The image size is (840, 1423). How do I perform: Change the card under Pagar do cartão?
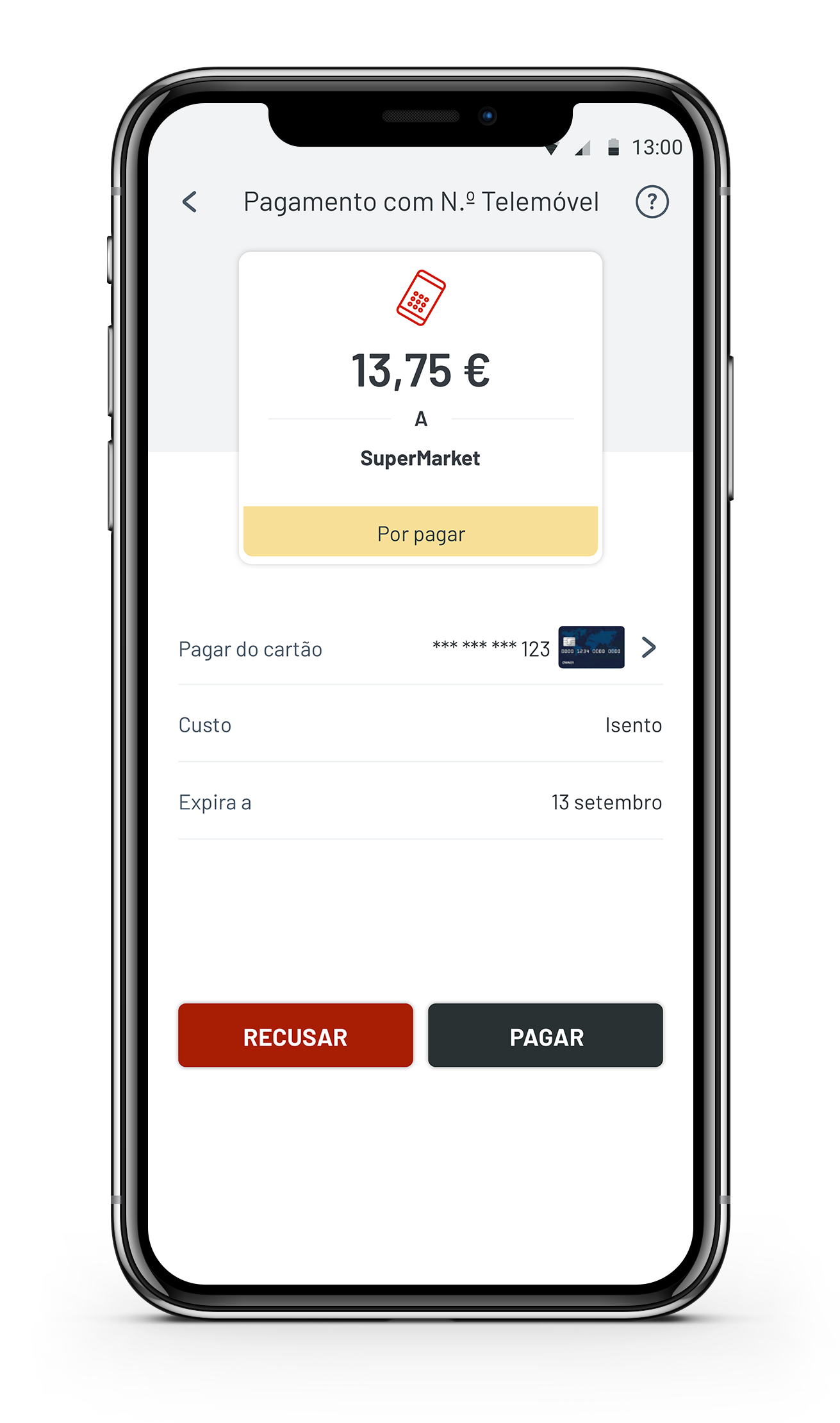pyautogui.click(x=648, y=648)
